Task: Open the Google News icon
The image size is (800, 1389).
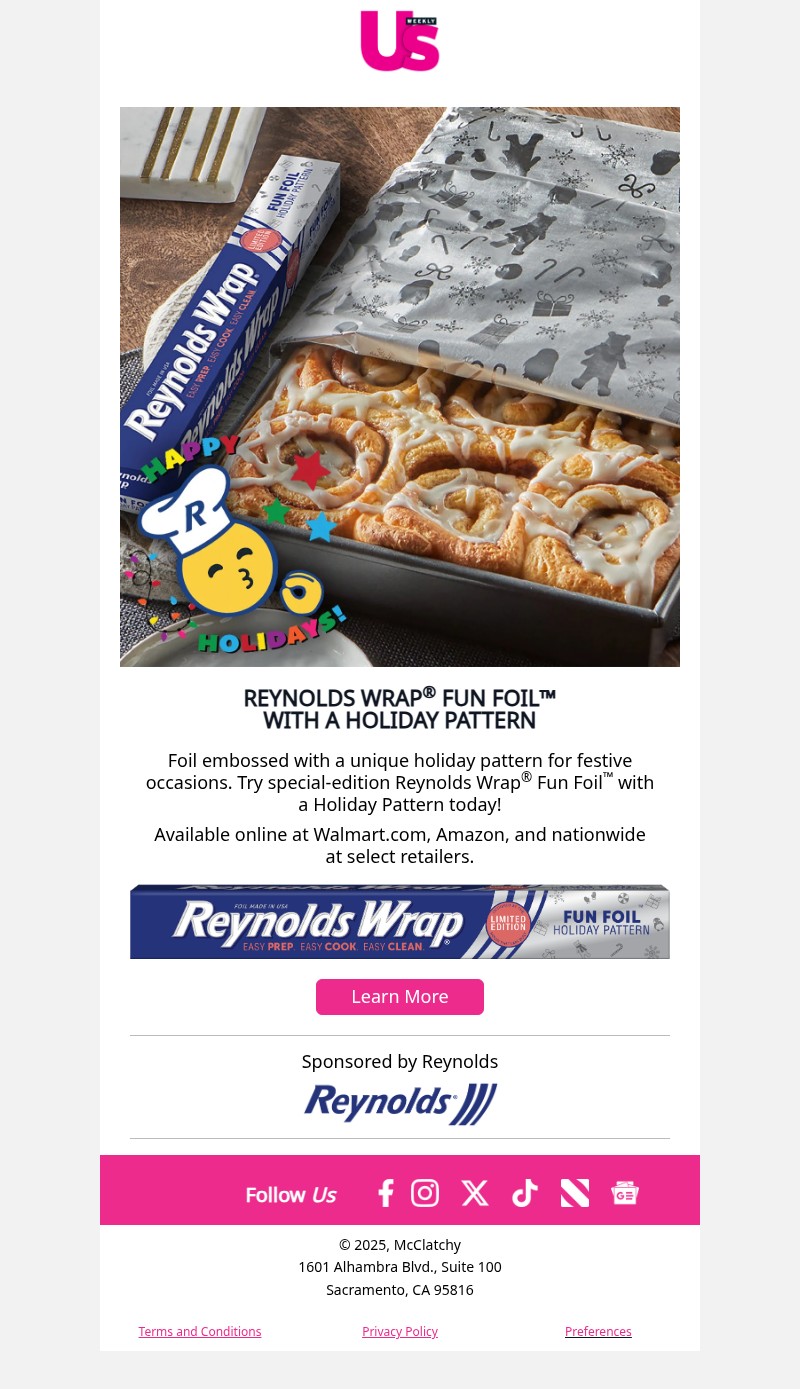Action: (x=625, y=1193)
